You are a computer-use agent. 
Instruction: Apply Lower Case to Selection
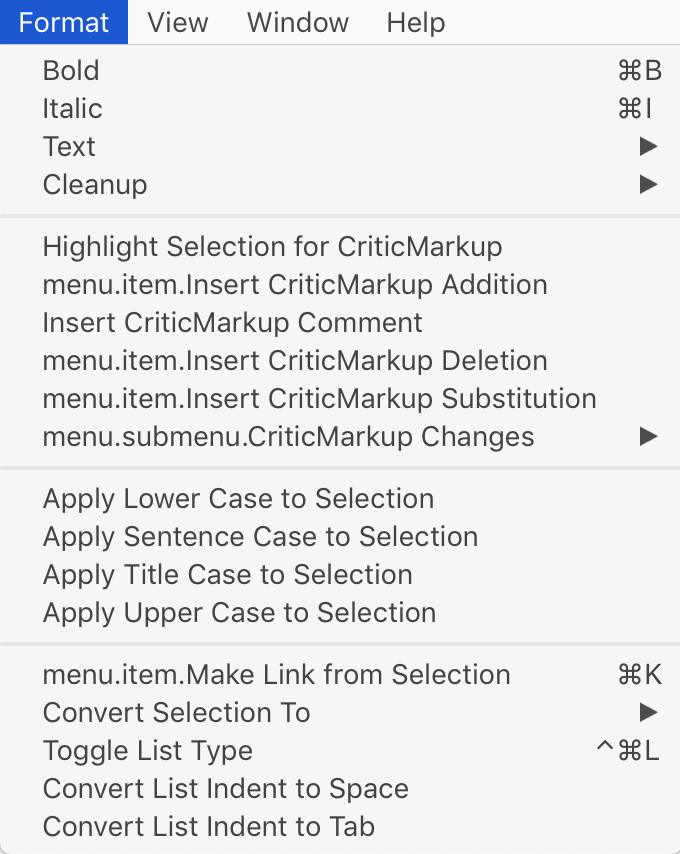click(238, 499)
